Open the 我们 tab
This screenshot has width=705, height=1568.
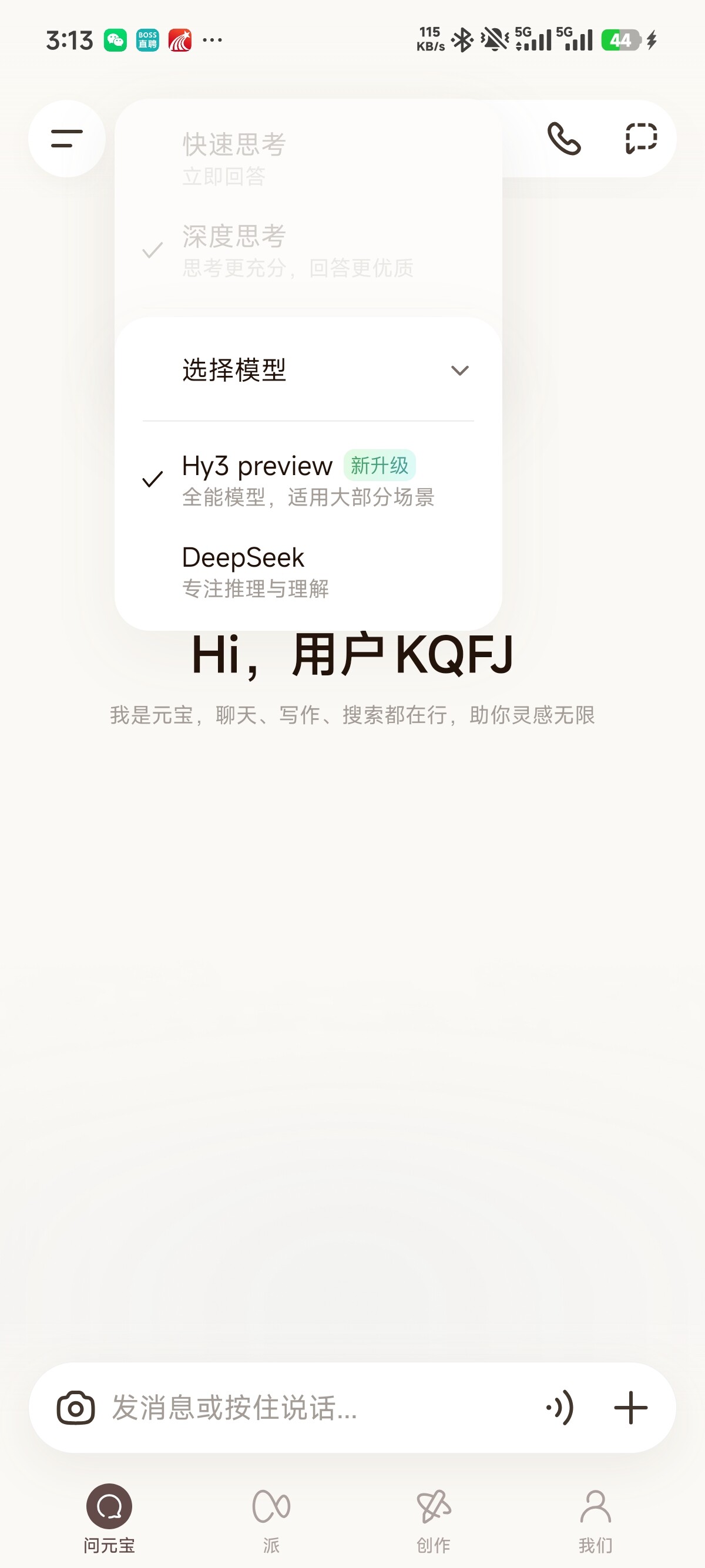click(595, 1518)
